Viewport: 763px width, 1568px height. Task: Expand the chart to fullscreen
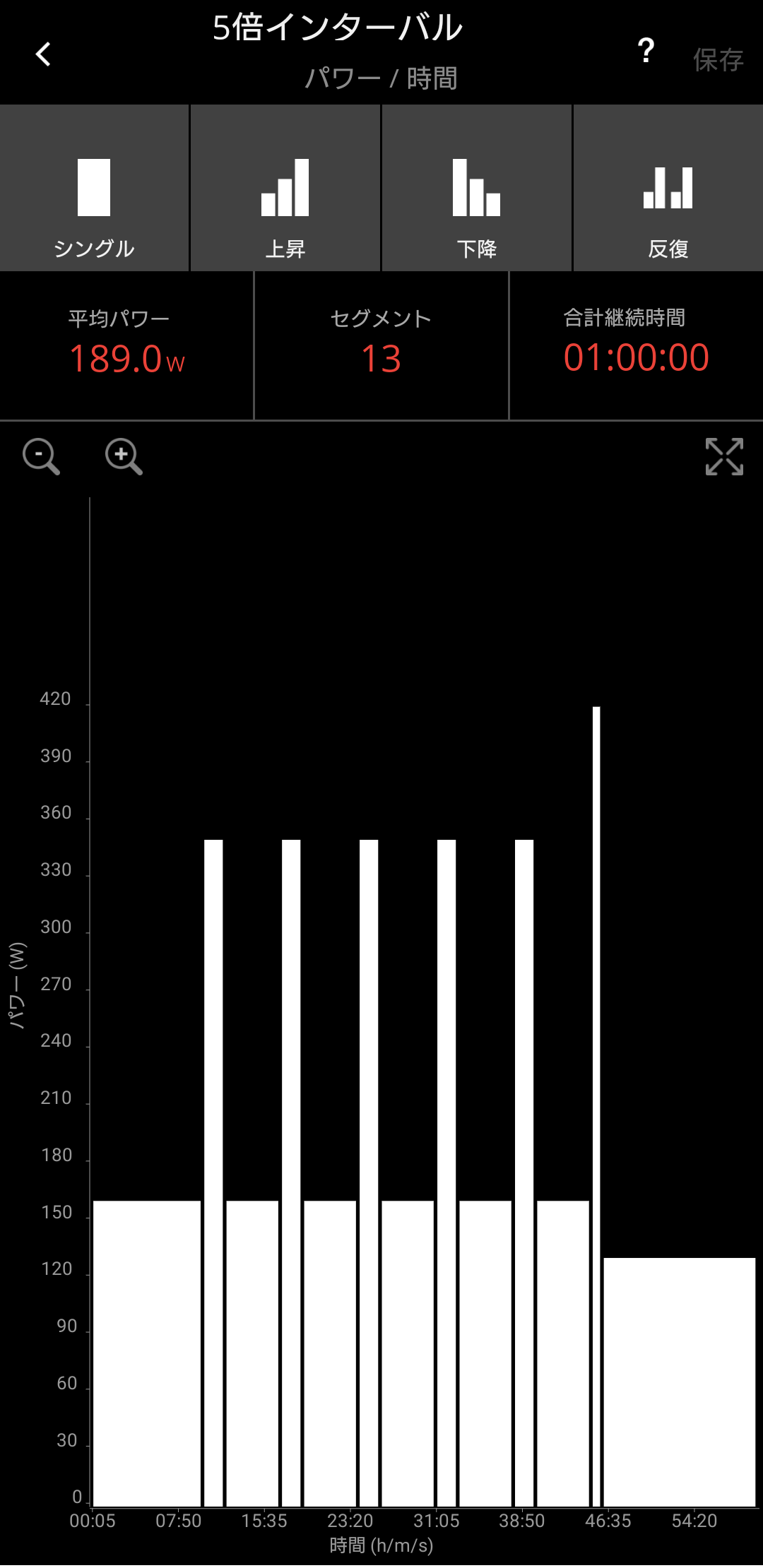(x=724, y=456)
